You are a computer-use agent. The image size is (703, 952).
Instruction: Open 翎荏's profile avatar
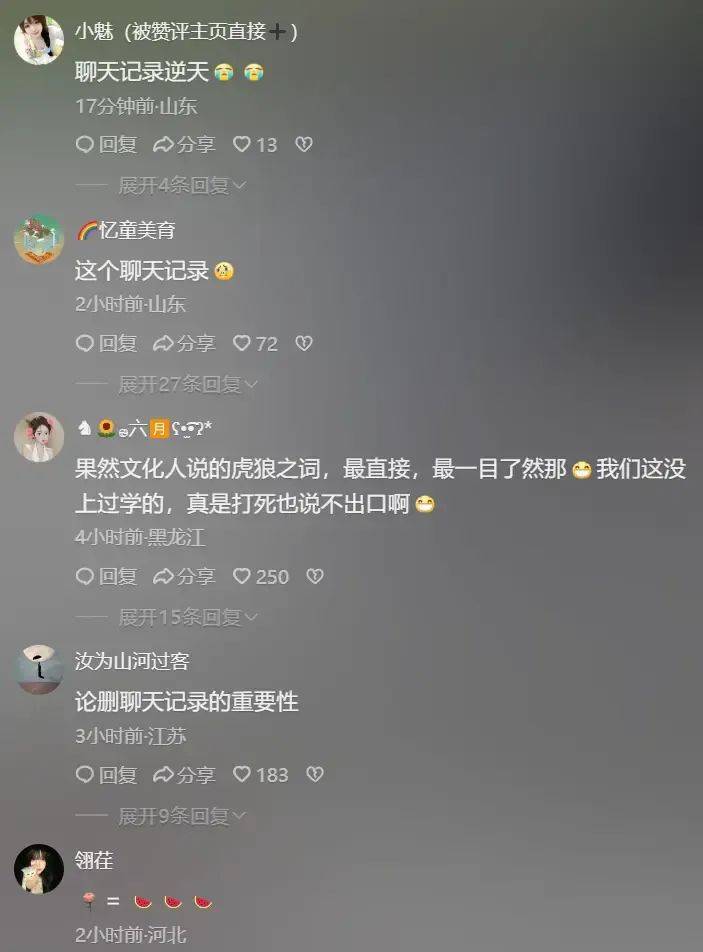pos(39,868)
